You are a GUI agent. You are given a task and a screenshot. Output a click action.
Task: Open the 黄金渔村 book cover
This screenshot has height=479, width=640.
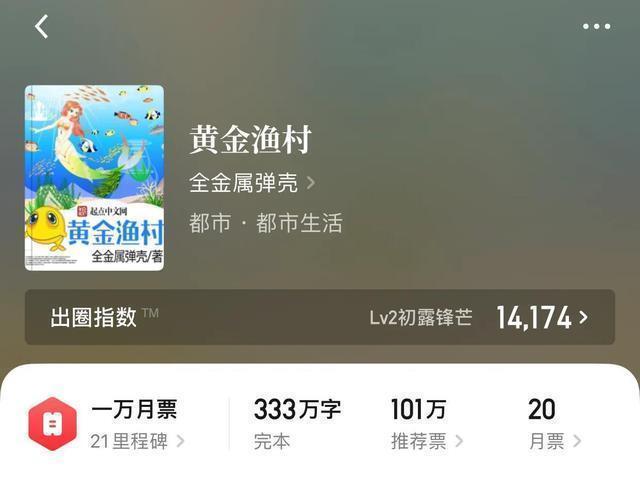point(94,178)
